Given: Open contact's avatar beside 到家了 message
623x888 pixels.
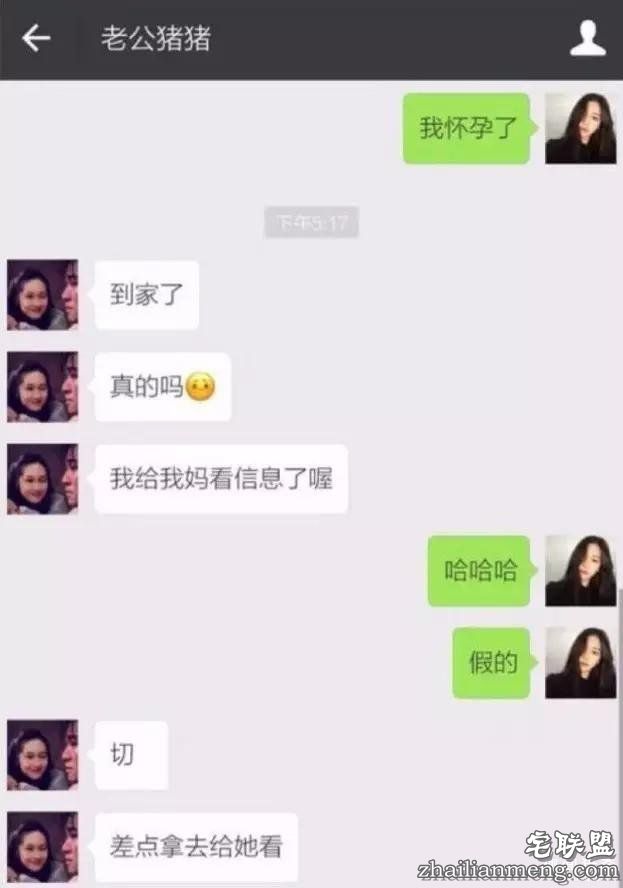Looking at the screenshot, I should tap(42, 294).
